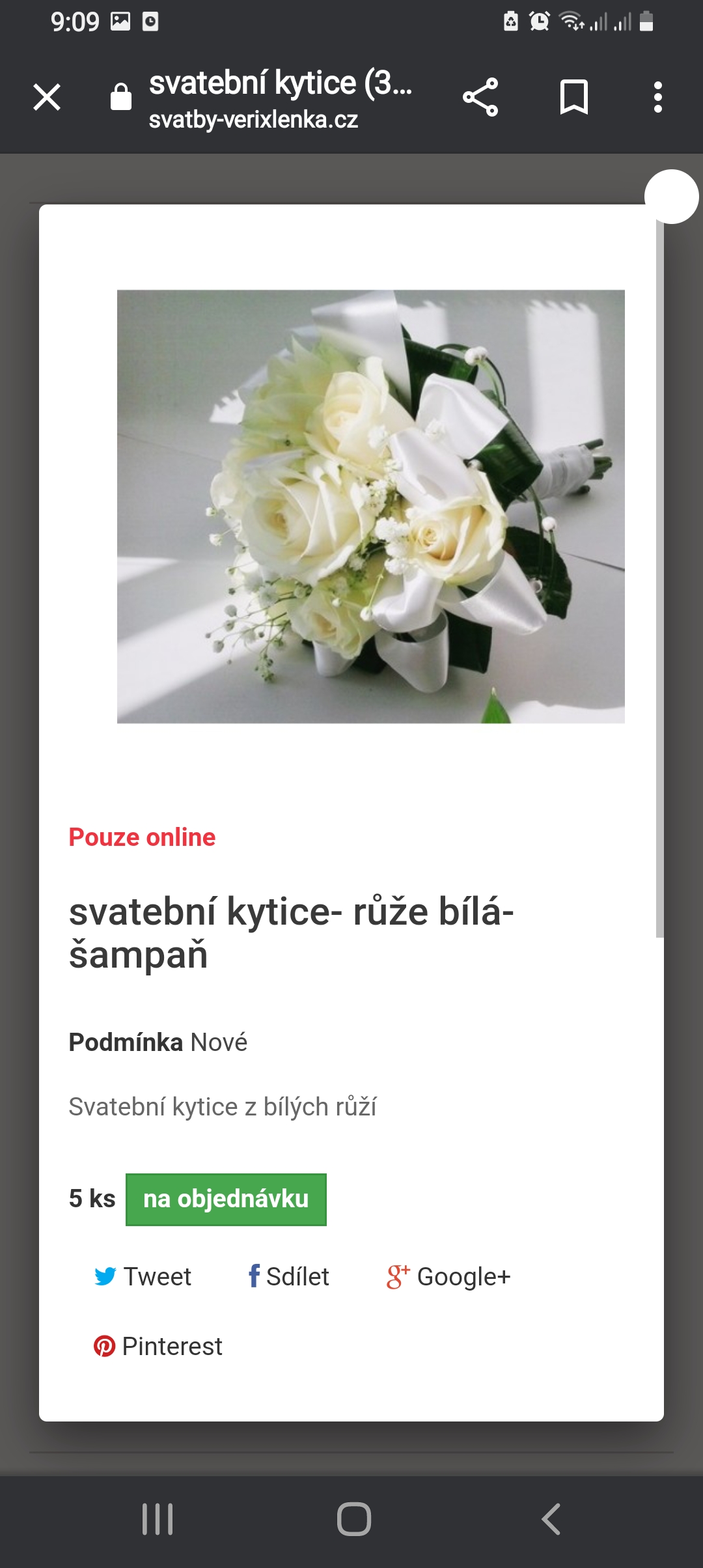This screenshot has height=1568, width=703.
Task: Share on Facebook with Sdílet
Action: point(289,1276)
